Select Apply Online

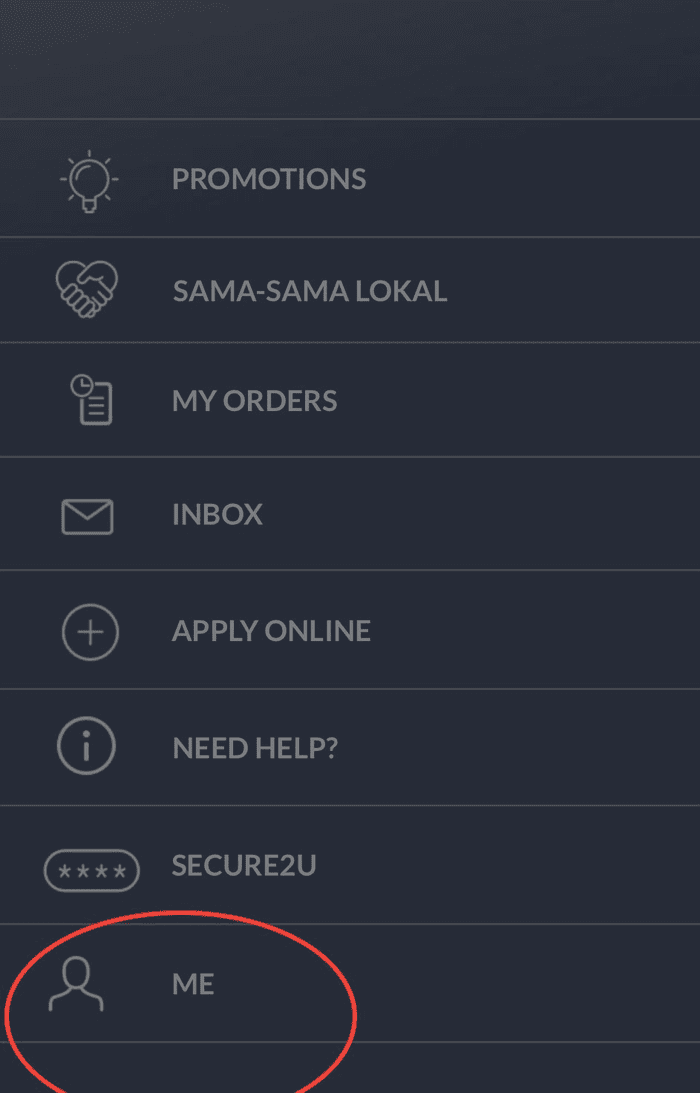[271, 631]
